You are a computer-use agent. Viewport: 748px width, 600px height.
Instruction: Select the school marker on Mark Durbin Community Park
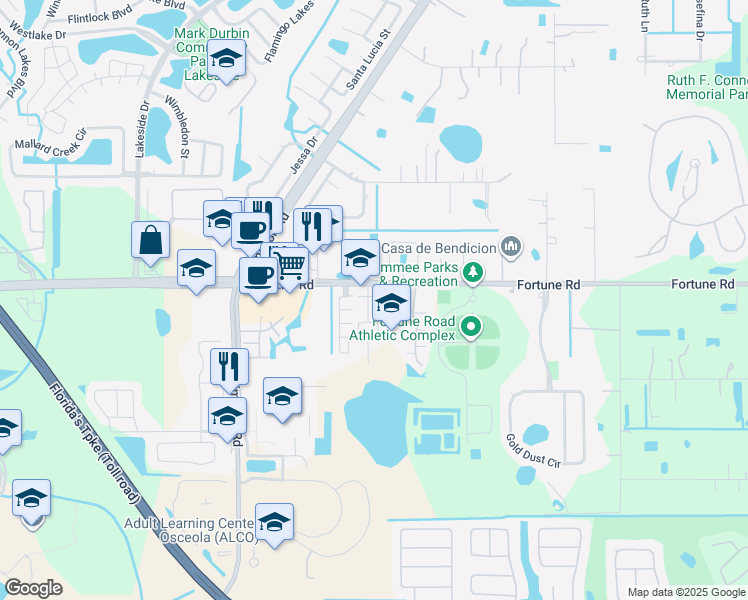(227, 59)
